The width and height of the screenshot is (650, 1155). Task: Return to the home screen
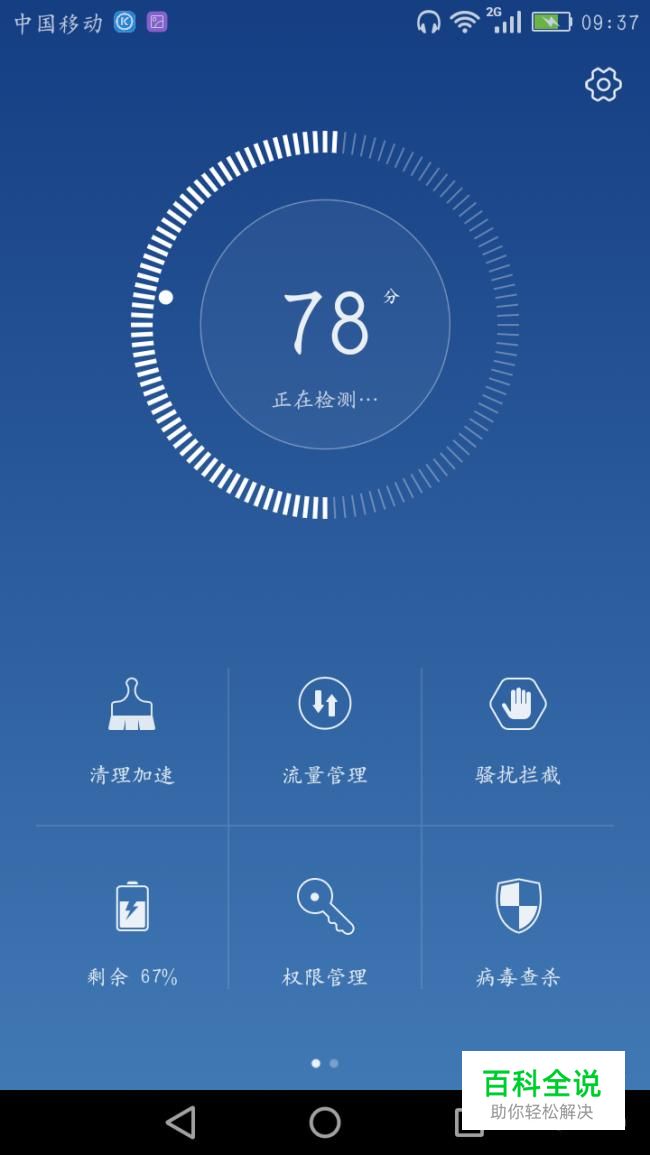[325, 1122]
